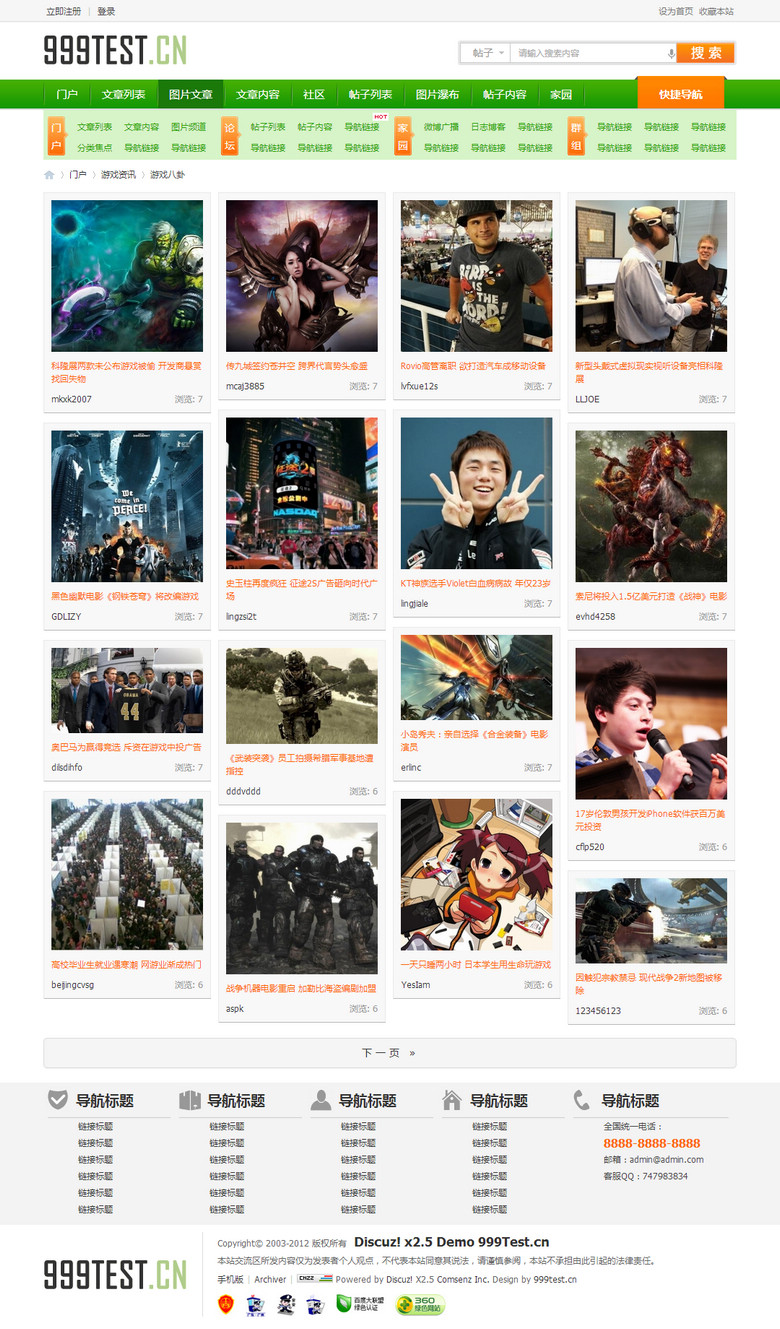Open the 家园 nav tab
Image resolution: width=780 pixels, height=1329 pixels.
pyautogui.click(x=561, y=95)
